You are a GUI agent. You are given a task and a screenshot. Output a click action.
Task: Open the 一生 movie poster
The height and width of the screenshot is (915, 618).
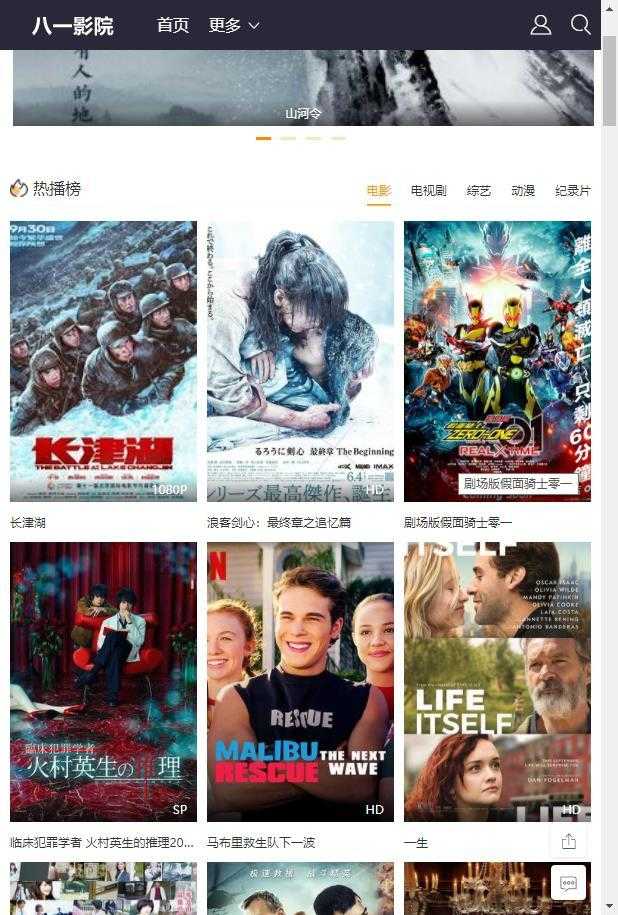497,682
